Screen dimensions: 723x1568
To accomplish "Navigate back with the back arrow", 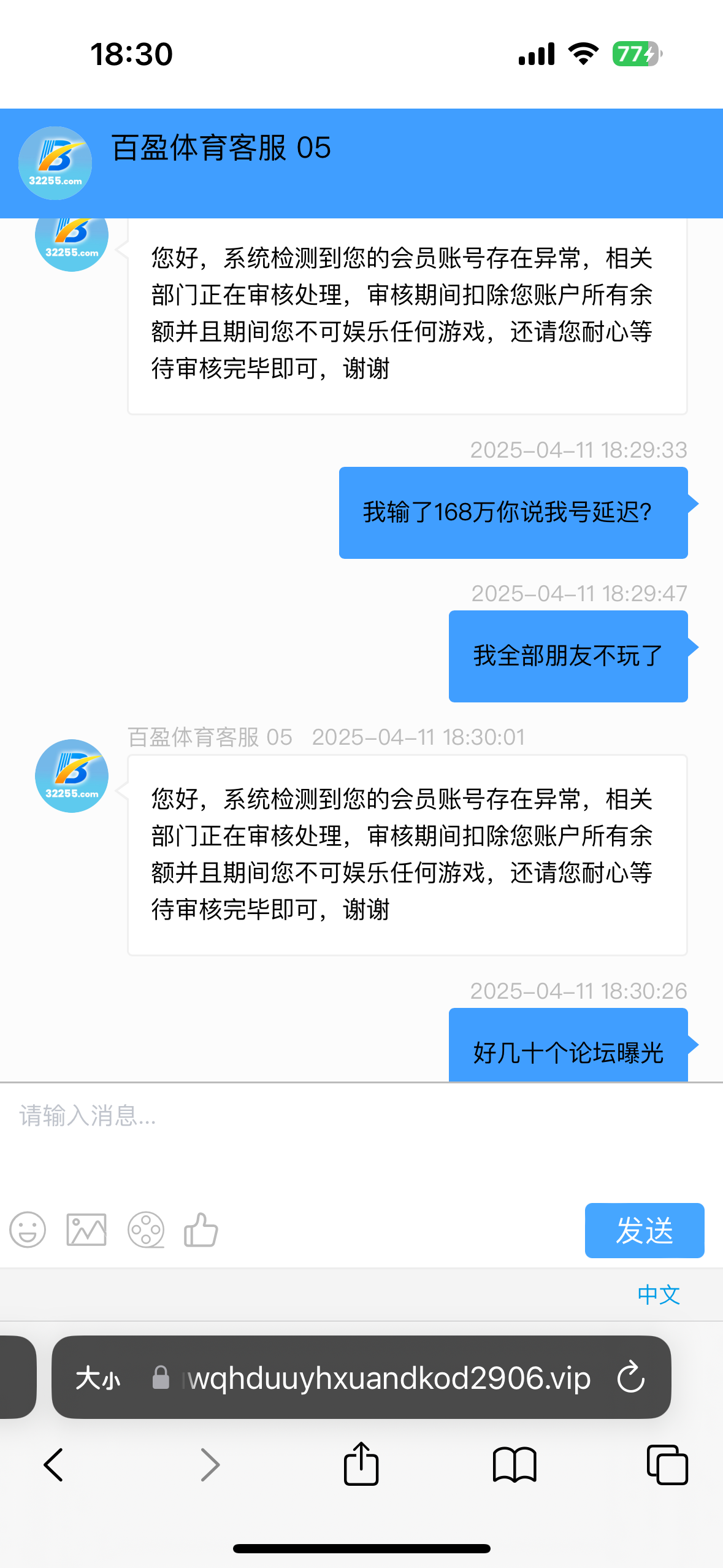I will [x=53, y=1464].
